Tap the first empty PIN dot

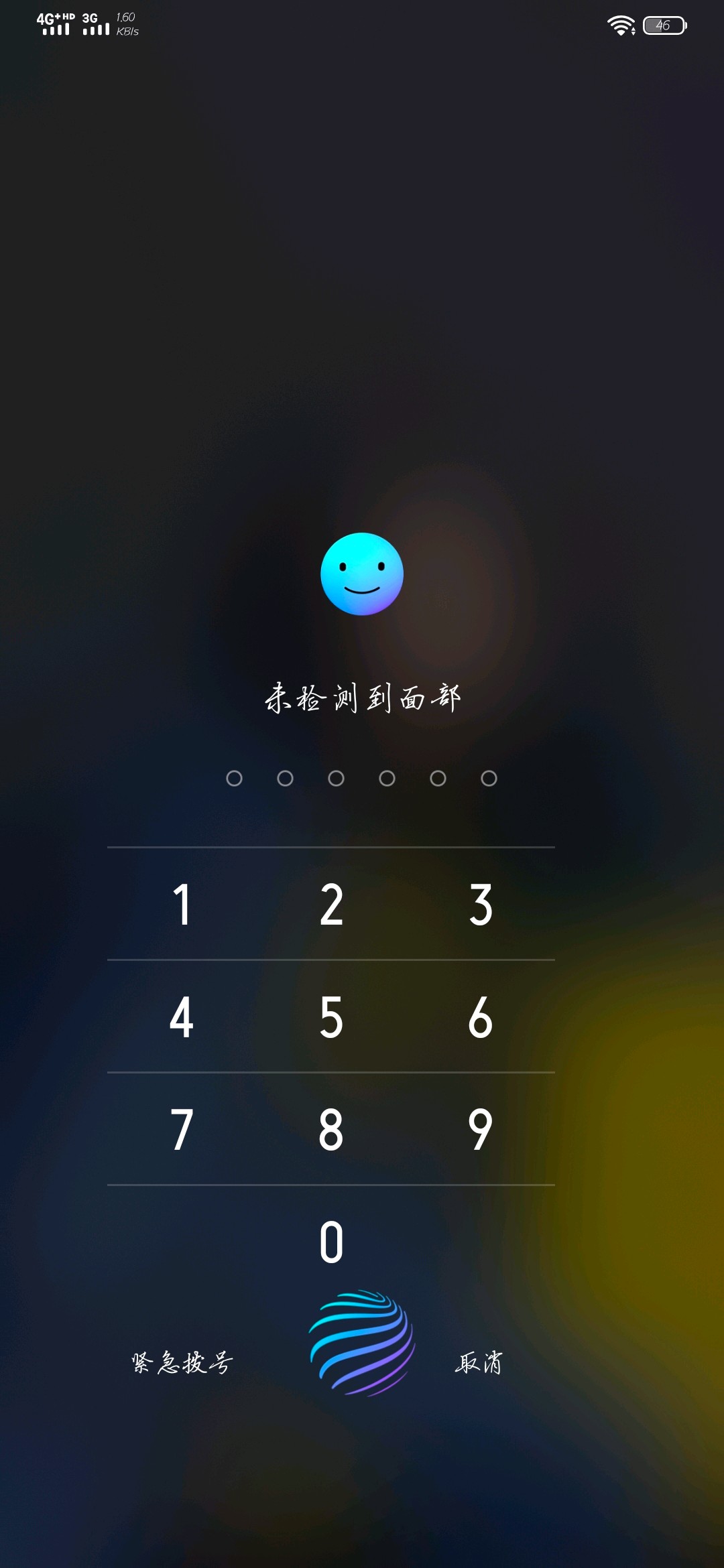pyautogui.click(x=235, y=778)
